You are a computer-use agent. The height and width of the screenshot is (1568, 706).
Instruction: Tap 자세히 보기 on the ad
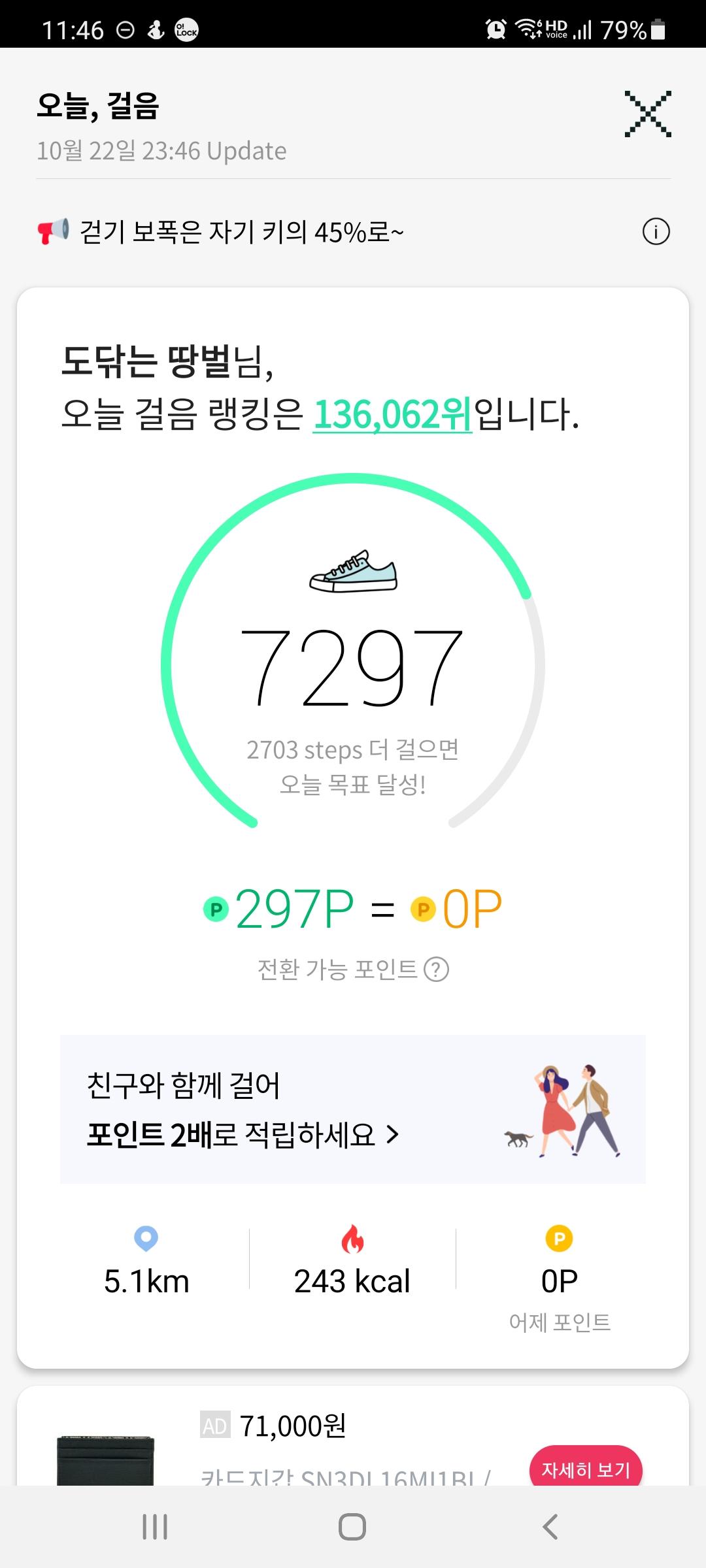click(586, 1469)
